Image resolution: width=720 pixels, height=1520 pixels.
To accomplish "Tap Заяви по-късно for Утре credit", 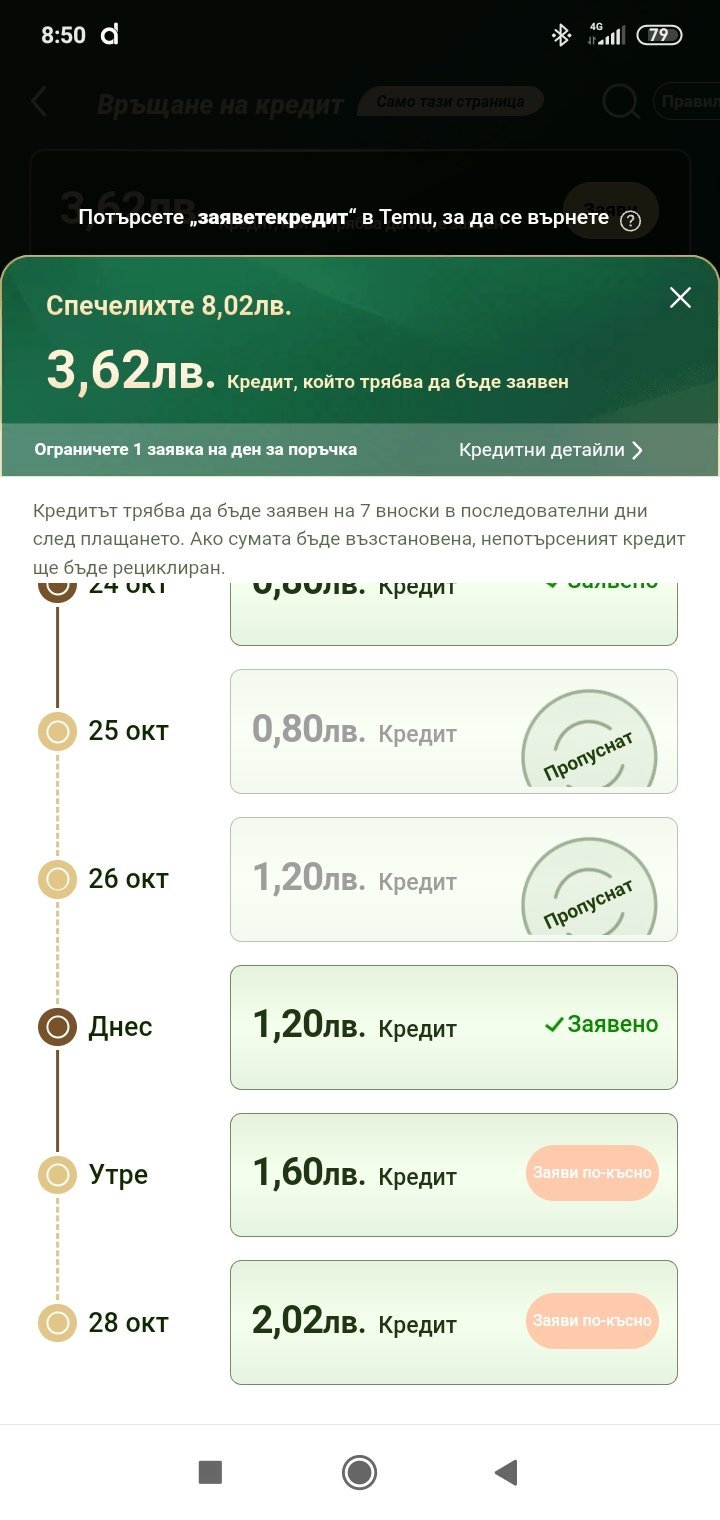I will pyautogui.click(x=592, y=1173).
